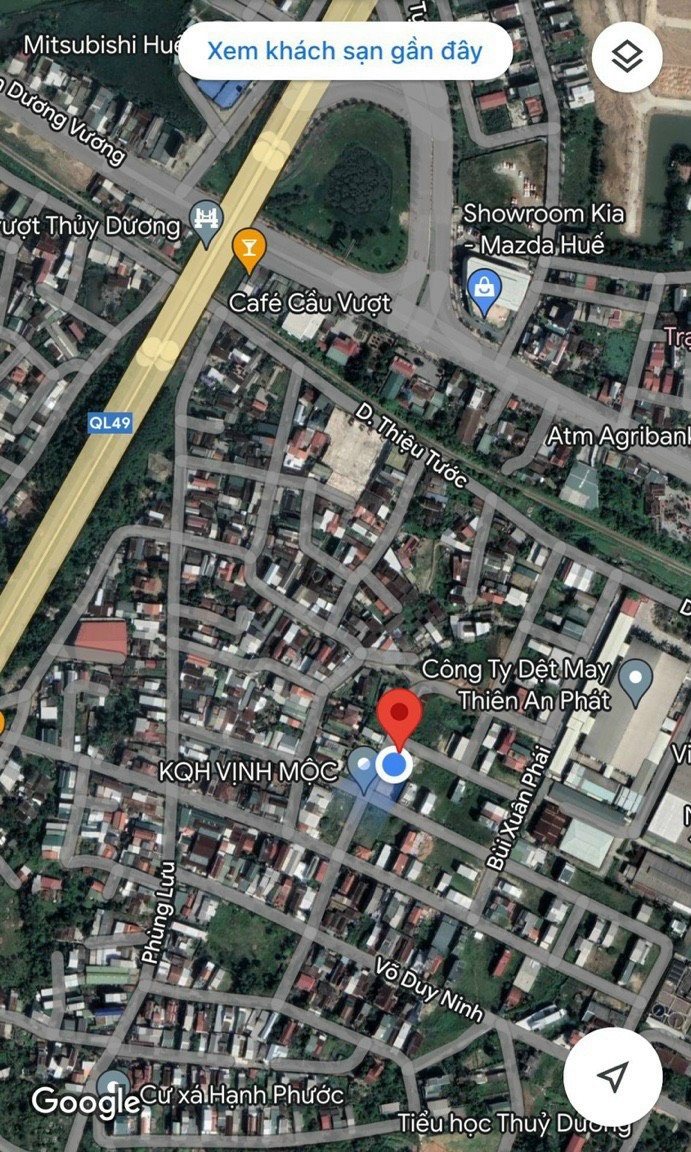Image resolution: width=691 pixels, height=1152 pixels.
Task: Open Cầu Vượt Thủy Dương bridge marker
Action: click(x=207, y=221)
